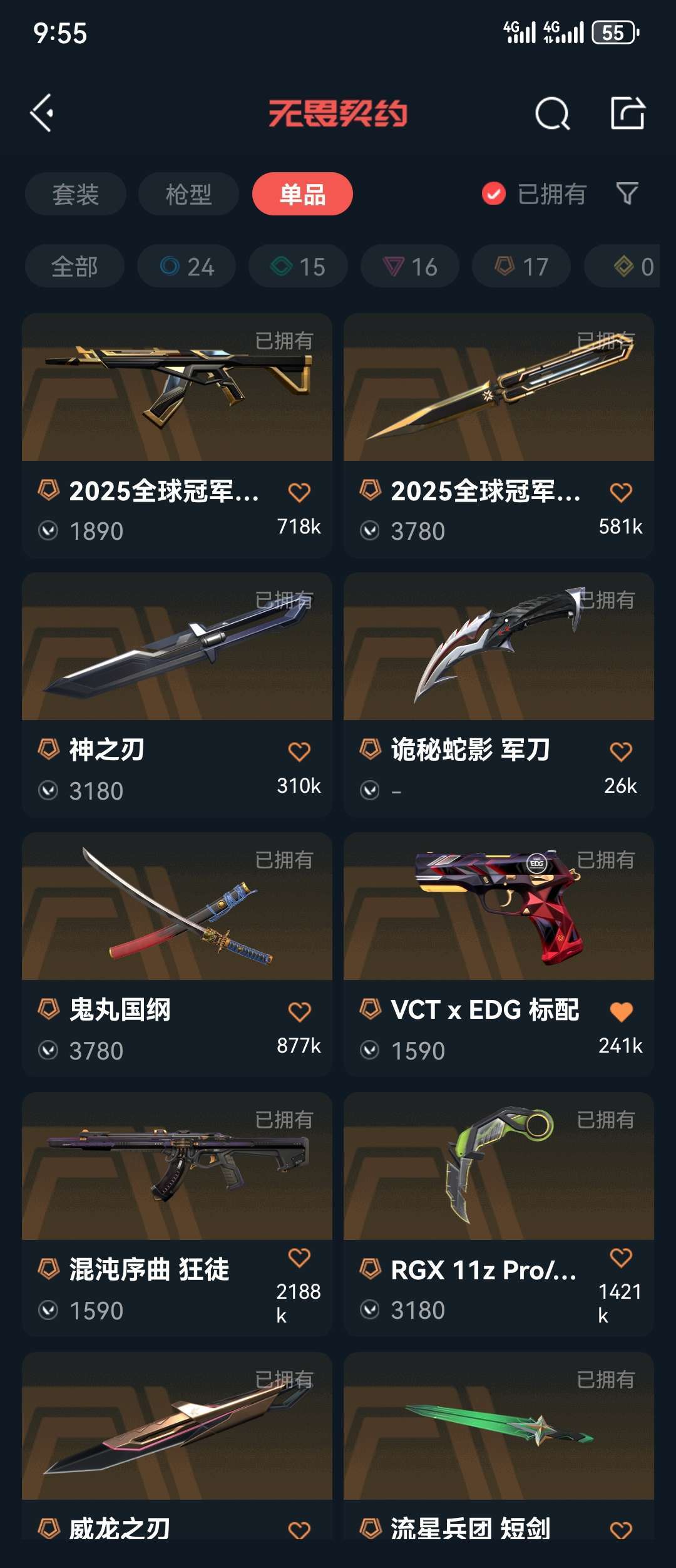Click the back arrow to return
This screenshot has width=676, height=1568.
(43, 114)
